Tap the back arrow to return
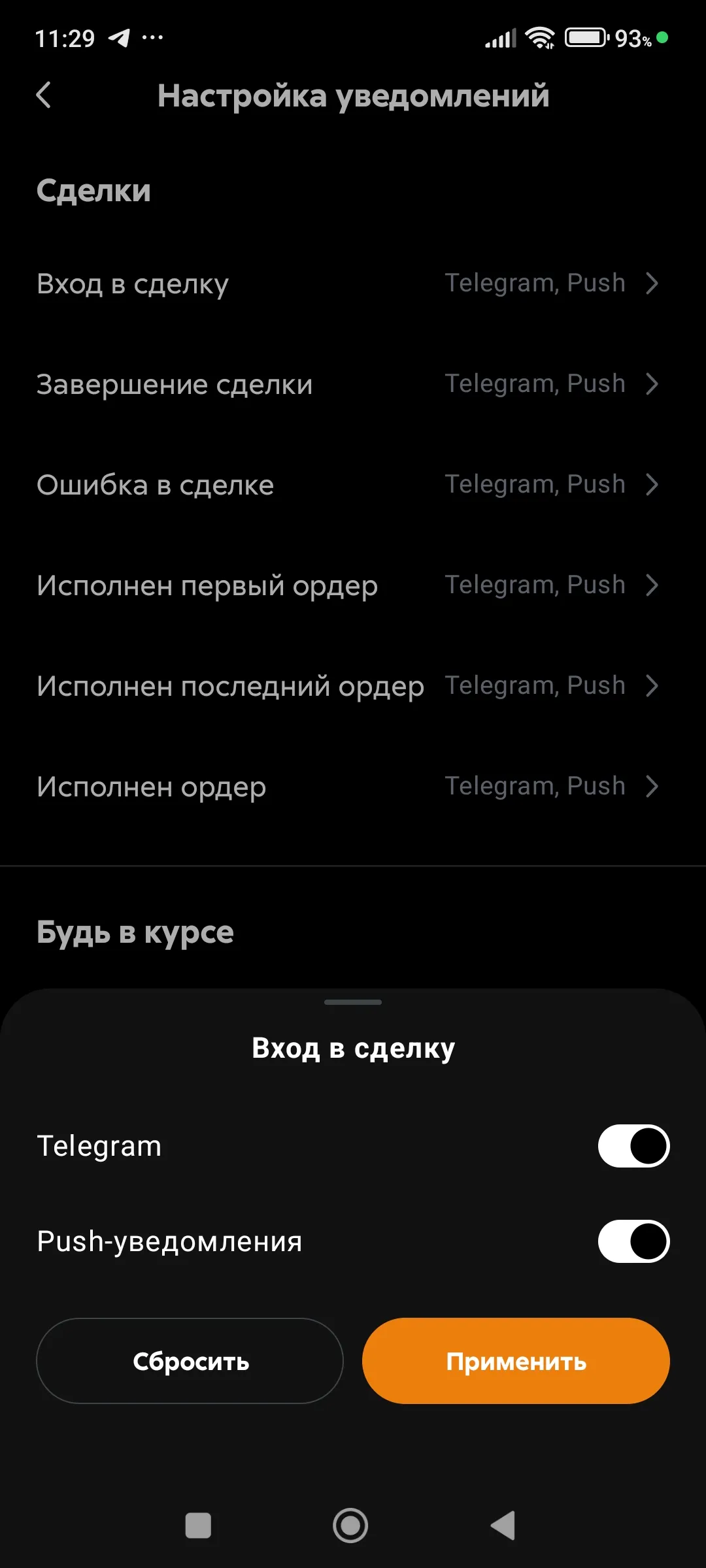This screenshot has height=1568, width=706. 44,95
